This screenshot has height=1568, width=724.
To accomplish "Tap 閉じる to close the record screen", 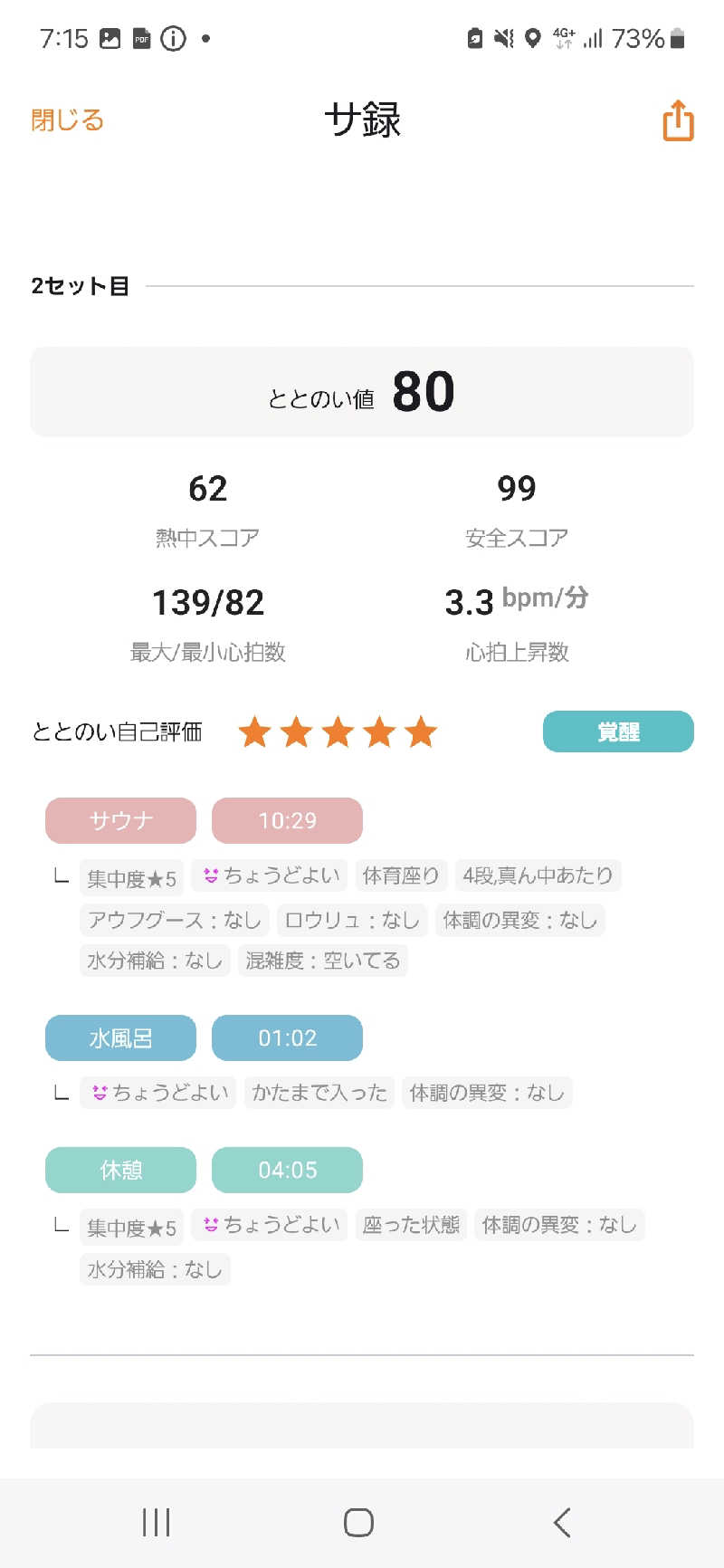I will click(67, 119).
